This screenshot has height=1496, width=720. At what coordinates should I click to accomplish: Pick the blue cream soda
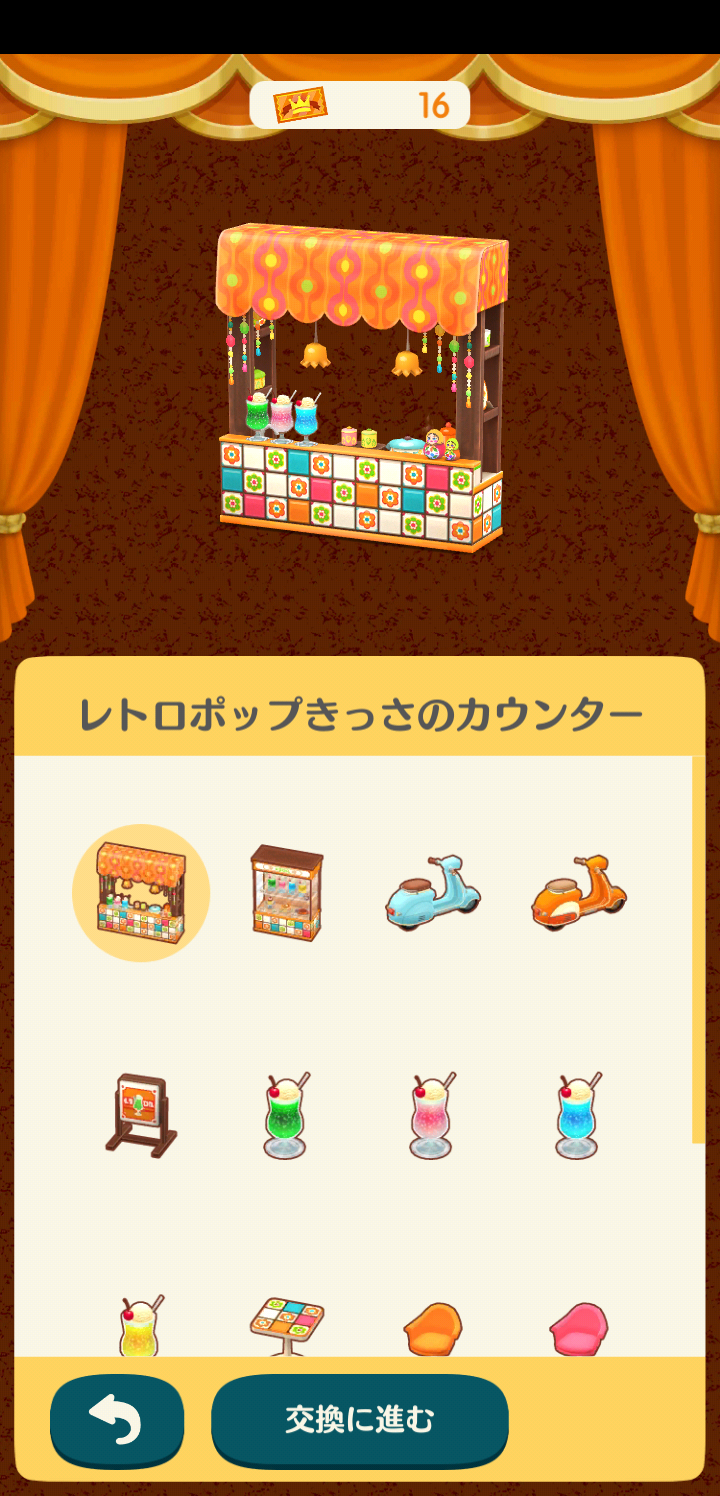coord(578,1115)
